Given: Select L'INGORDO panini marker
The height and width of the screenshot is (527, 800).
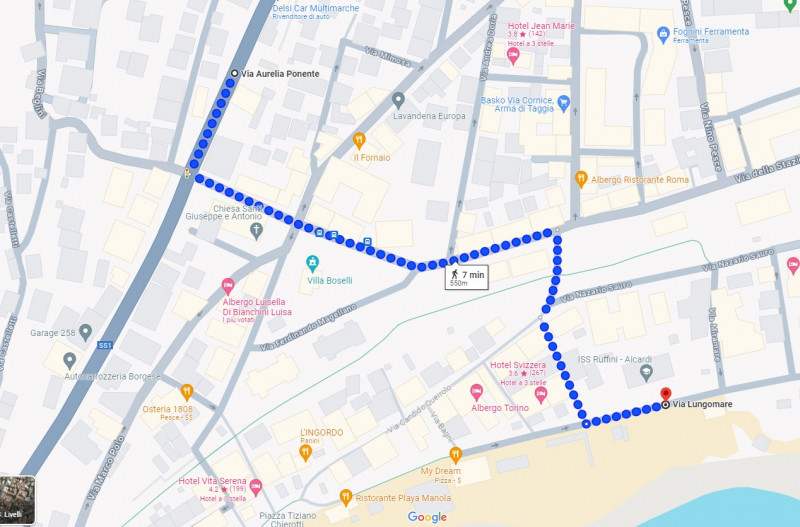Looking at the screenshot, I should [306, 452].
